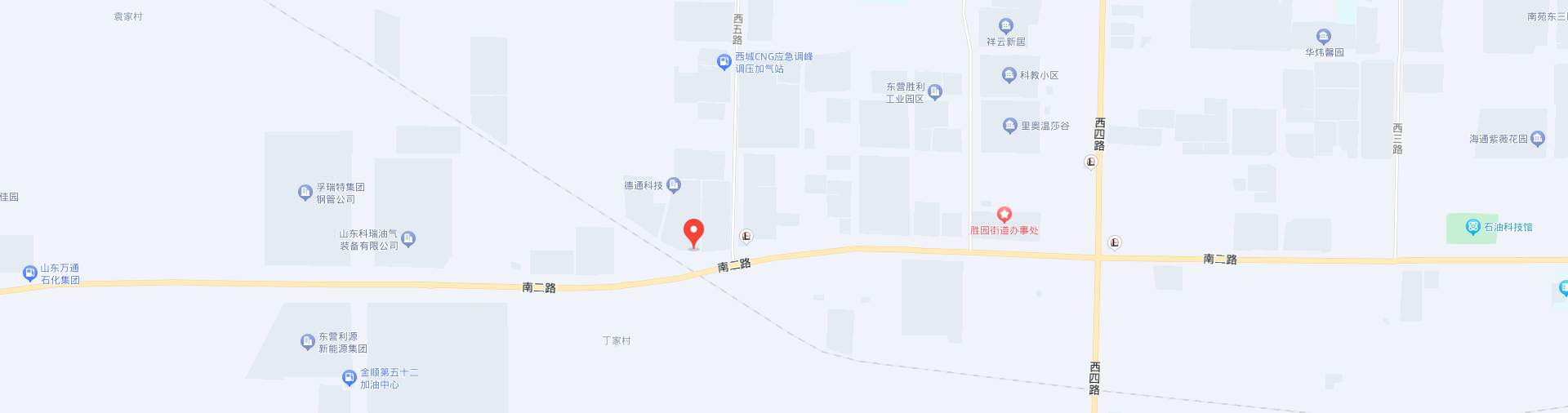Tap the 里奥温莎谷 residential marker

pyautogui.click(x=1010, y=126)
